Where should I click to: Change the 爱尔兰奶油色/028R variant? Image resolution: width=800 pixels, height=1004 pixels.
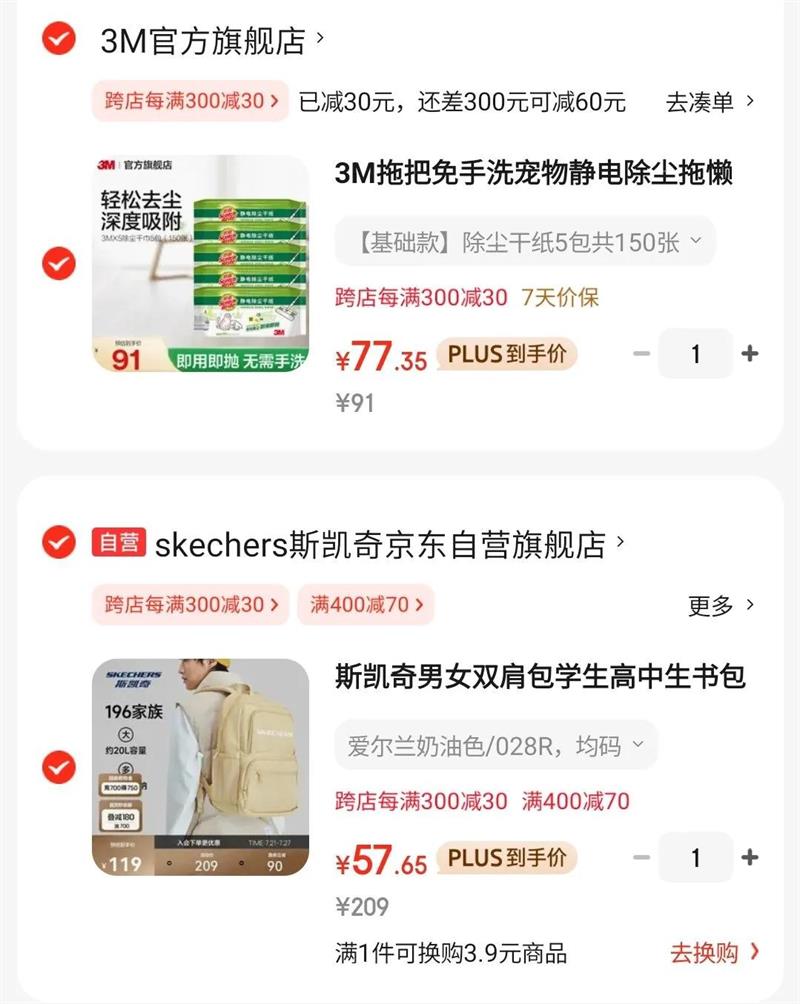coord(496,745)
